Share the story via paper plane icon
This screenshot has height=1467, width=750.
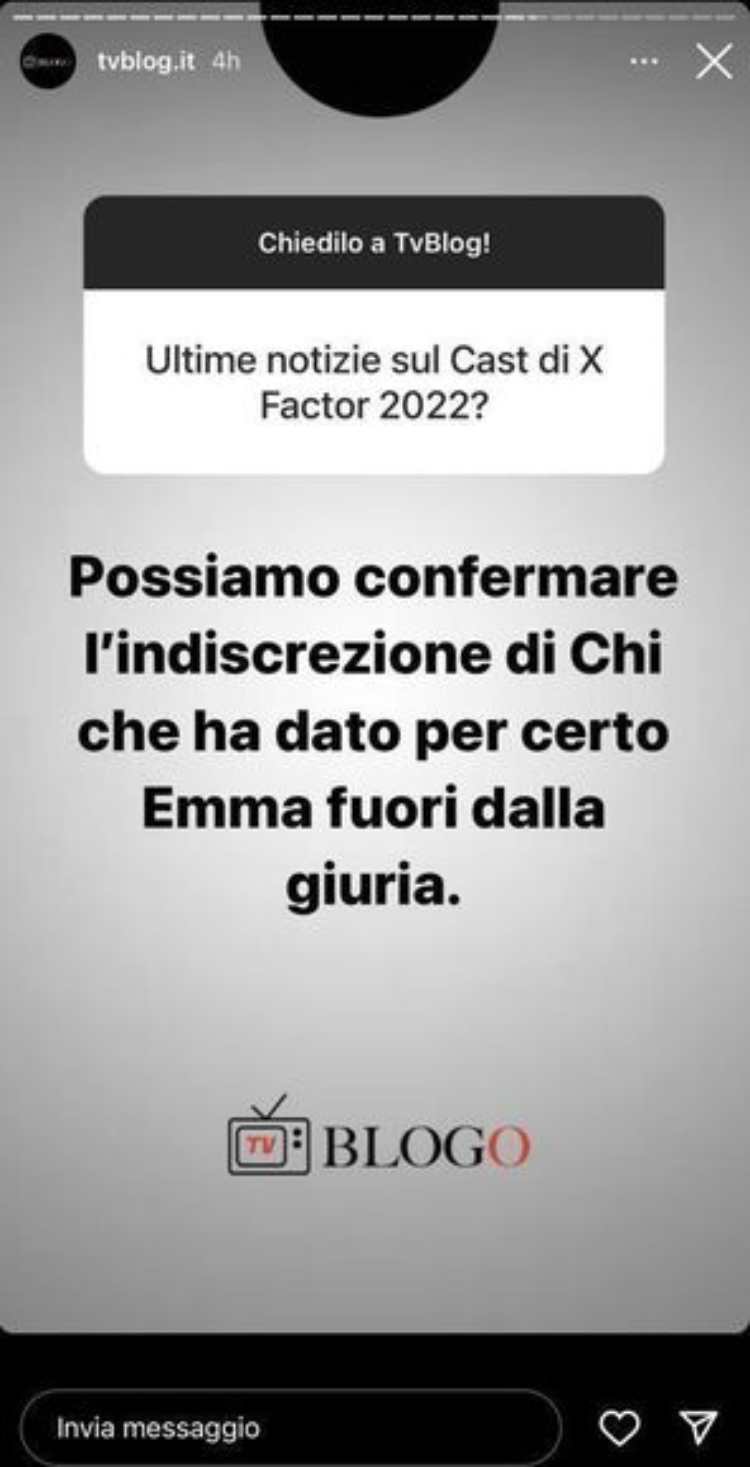click(x=698, y=1427)
